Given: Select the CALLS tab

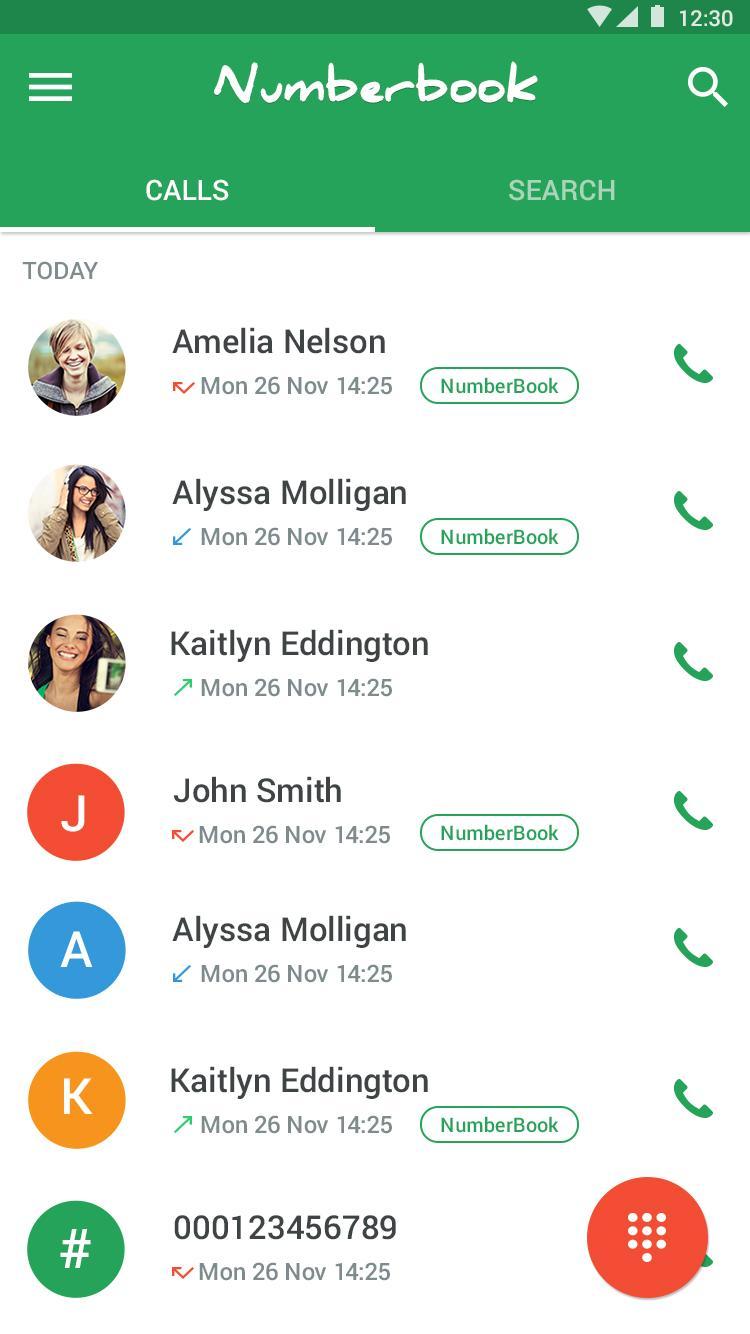Looking at the screenshot, I should coord(187,190).
